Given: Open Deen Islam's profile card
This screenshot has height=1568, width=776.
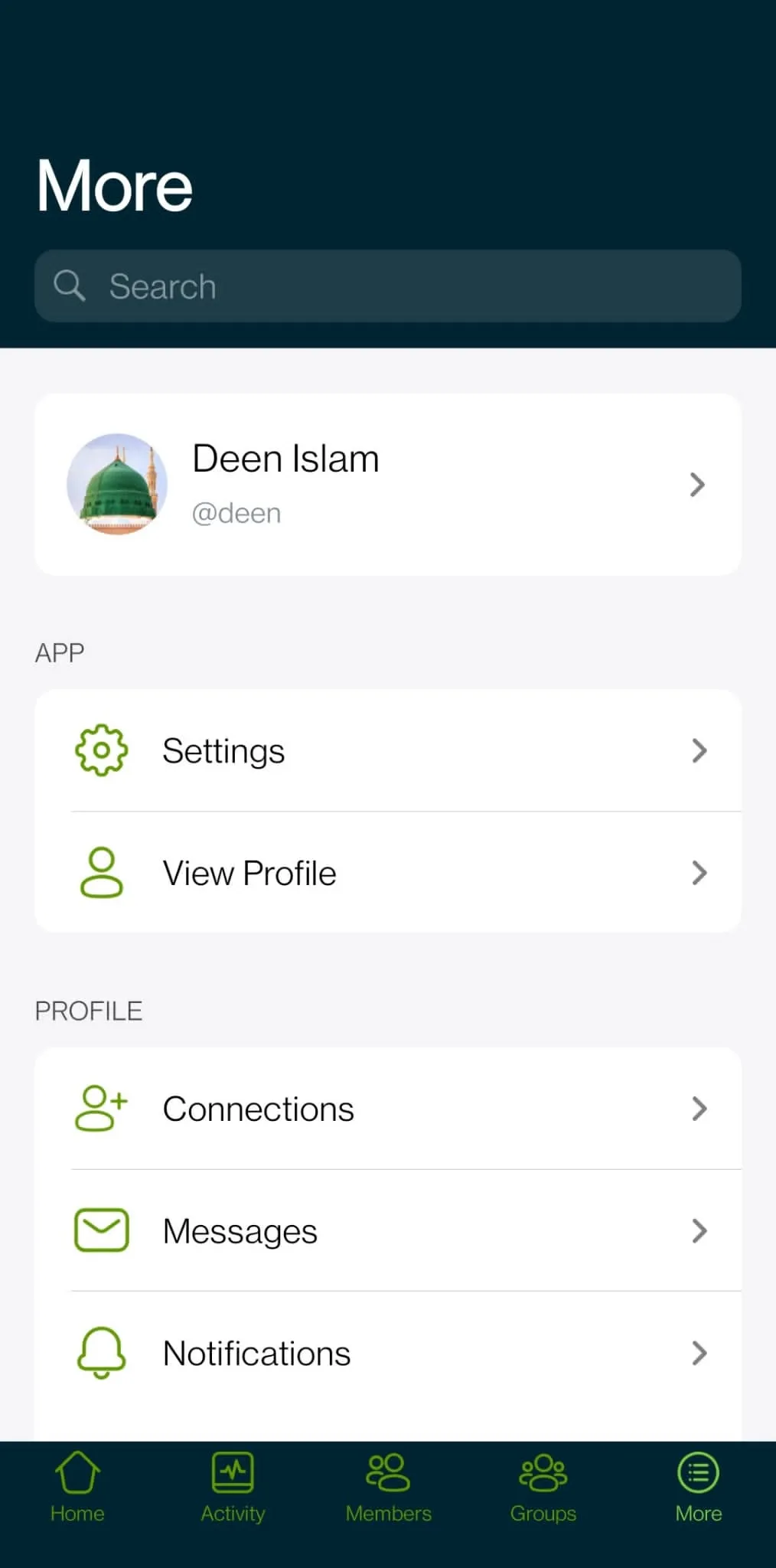Looking at the screenshot, I should pos(387,484).
